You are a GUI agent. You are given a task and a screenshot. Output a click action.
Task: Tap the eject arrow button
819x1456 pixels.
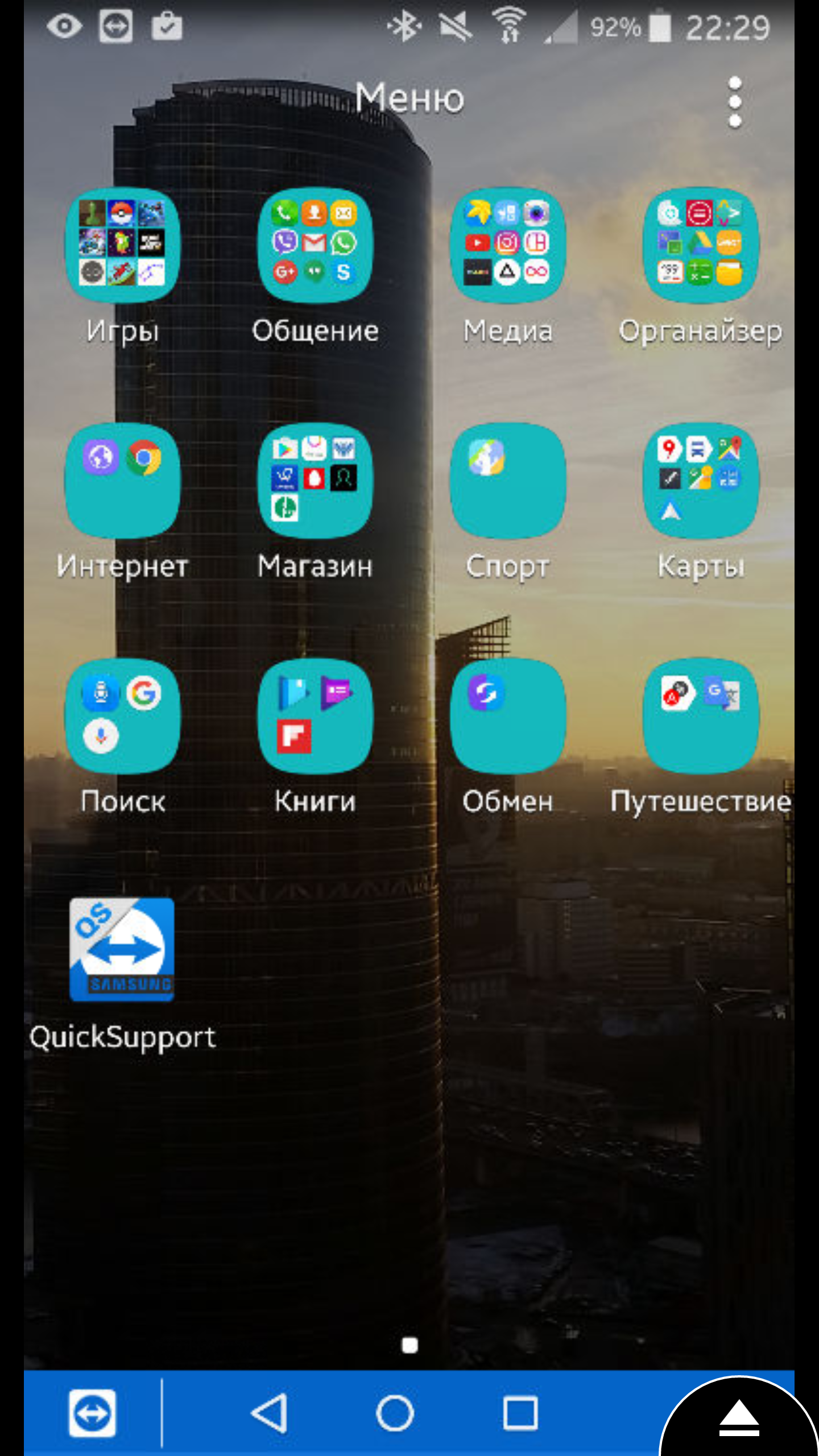pyautogui.click(x=739, y=1419)
